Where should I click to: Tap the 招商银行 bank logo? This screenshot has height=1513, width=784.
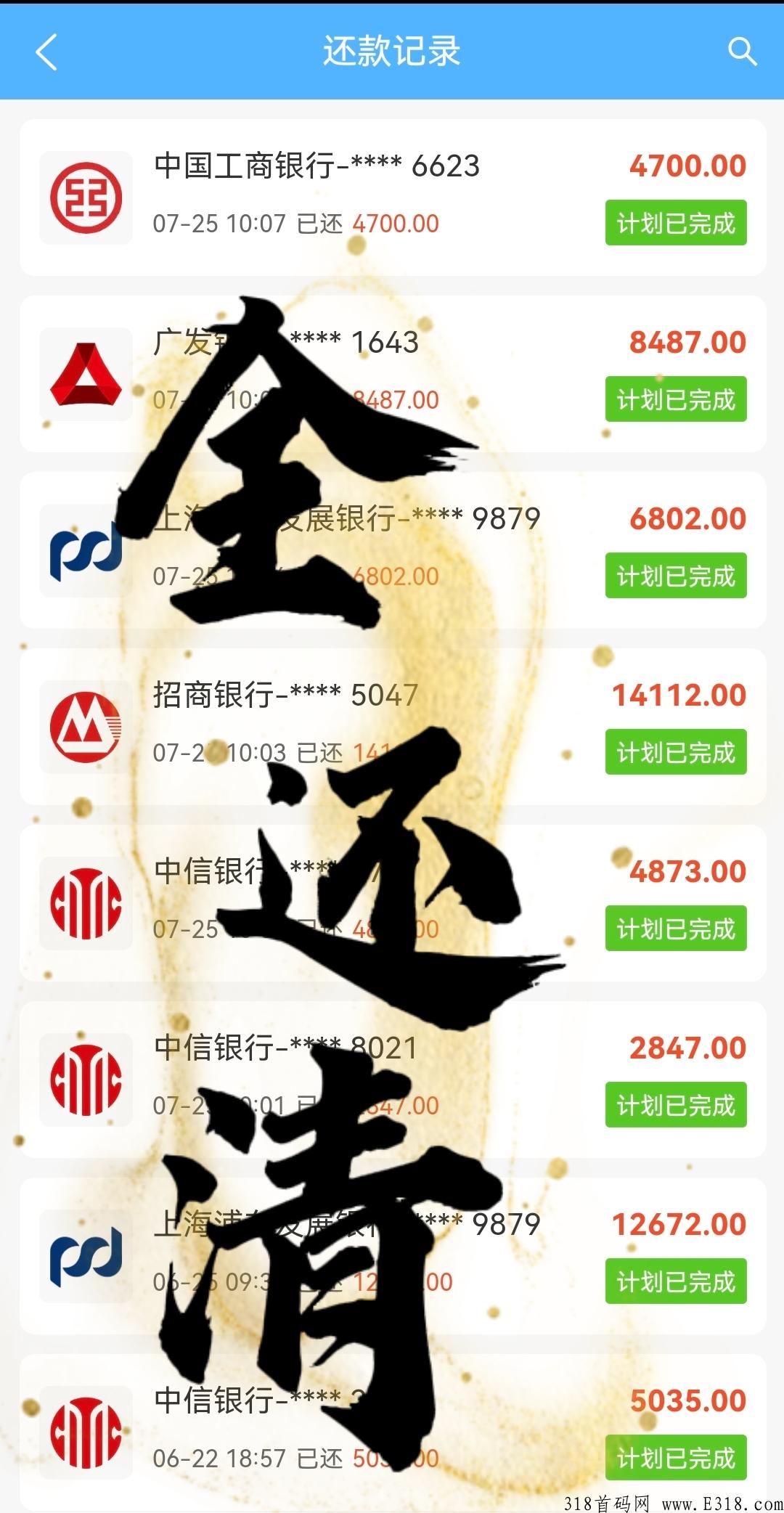point(85,726)
